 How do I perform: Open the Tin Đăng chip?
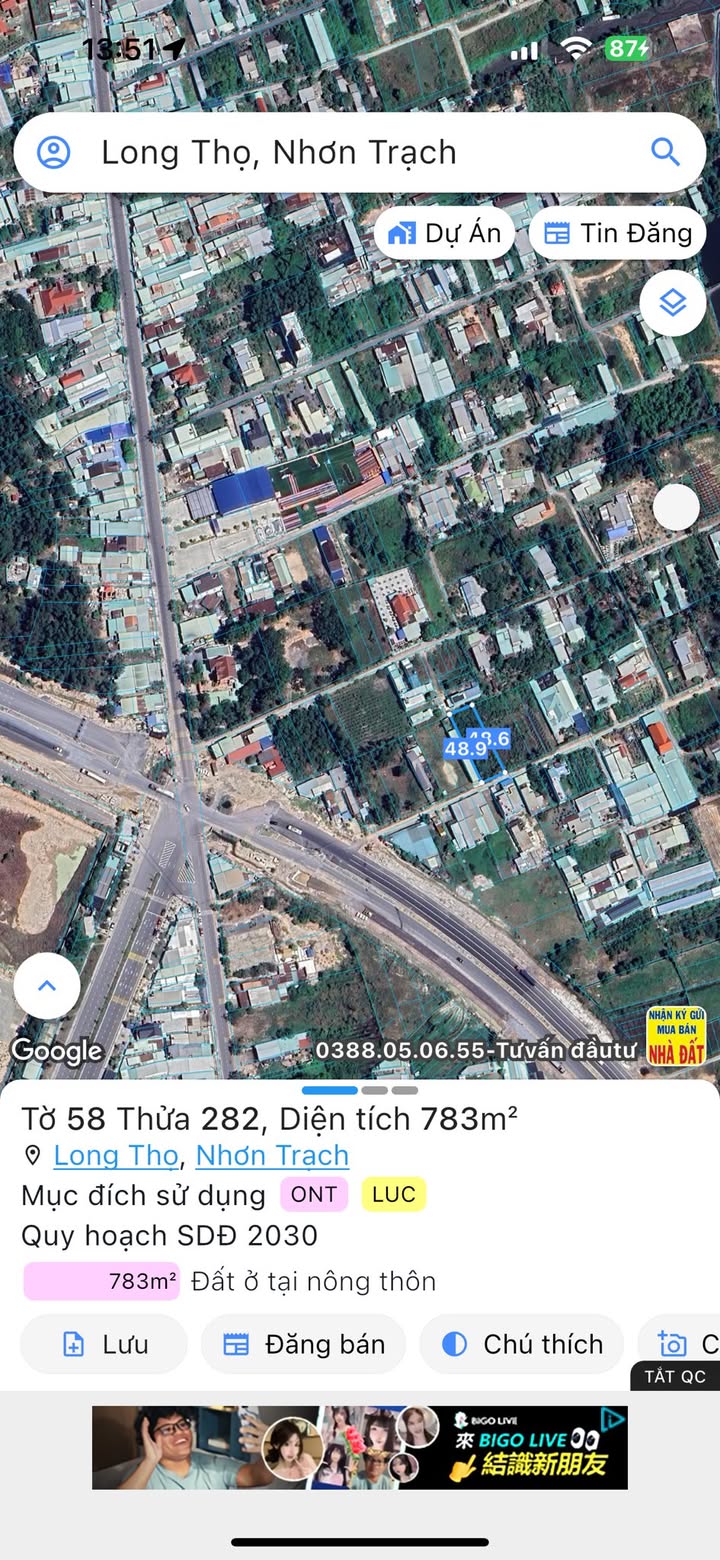(617, 233)
